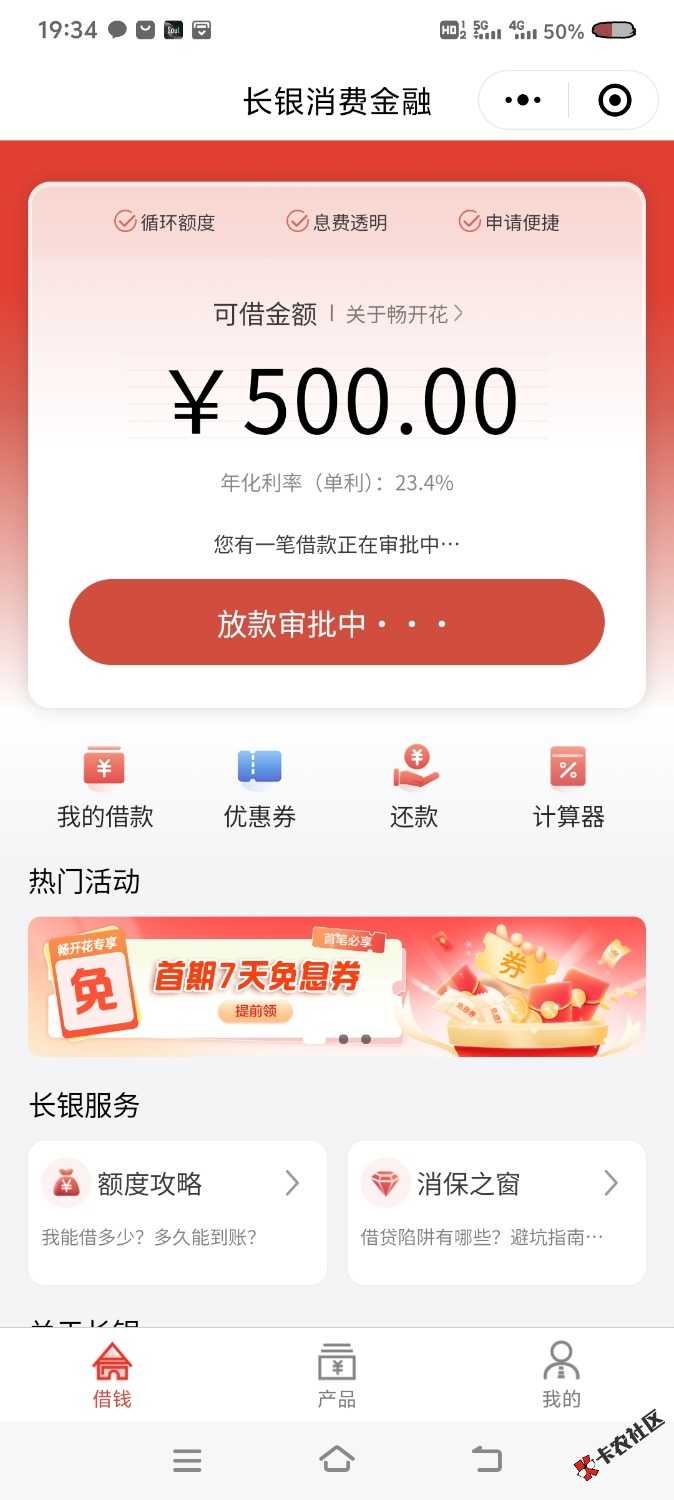Open the 关于畅开花 link
Viewport: 674px width, 1500px height.
[404, 314]
